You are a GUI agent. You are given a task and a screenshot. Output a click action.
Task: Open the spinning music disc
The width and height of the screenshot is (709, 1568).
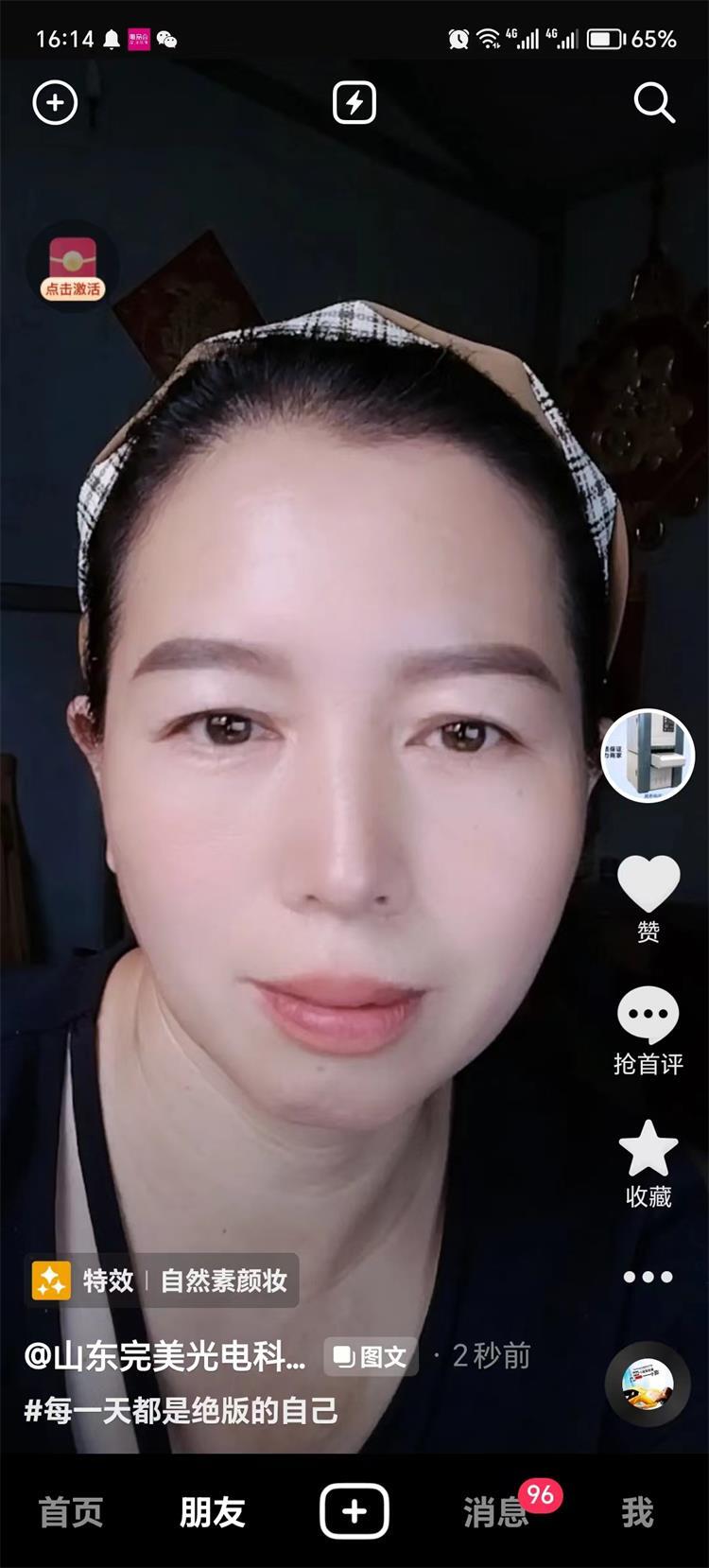click(x=648, y=1384)
